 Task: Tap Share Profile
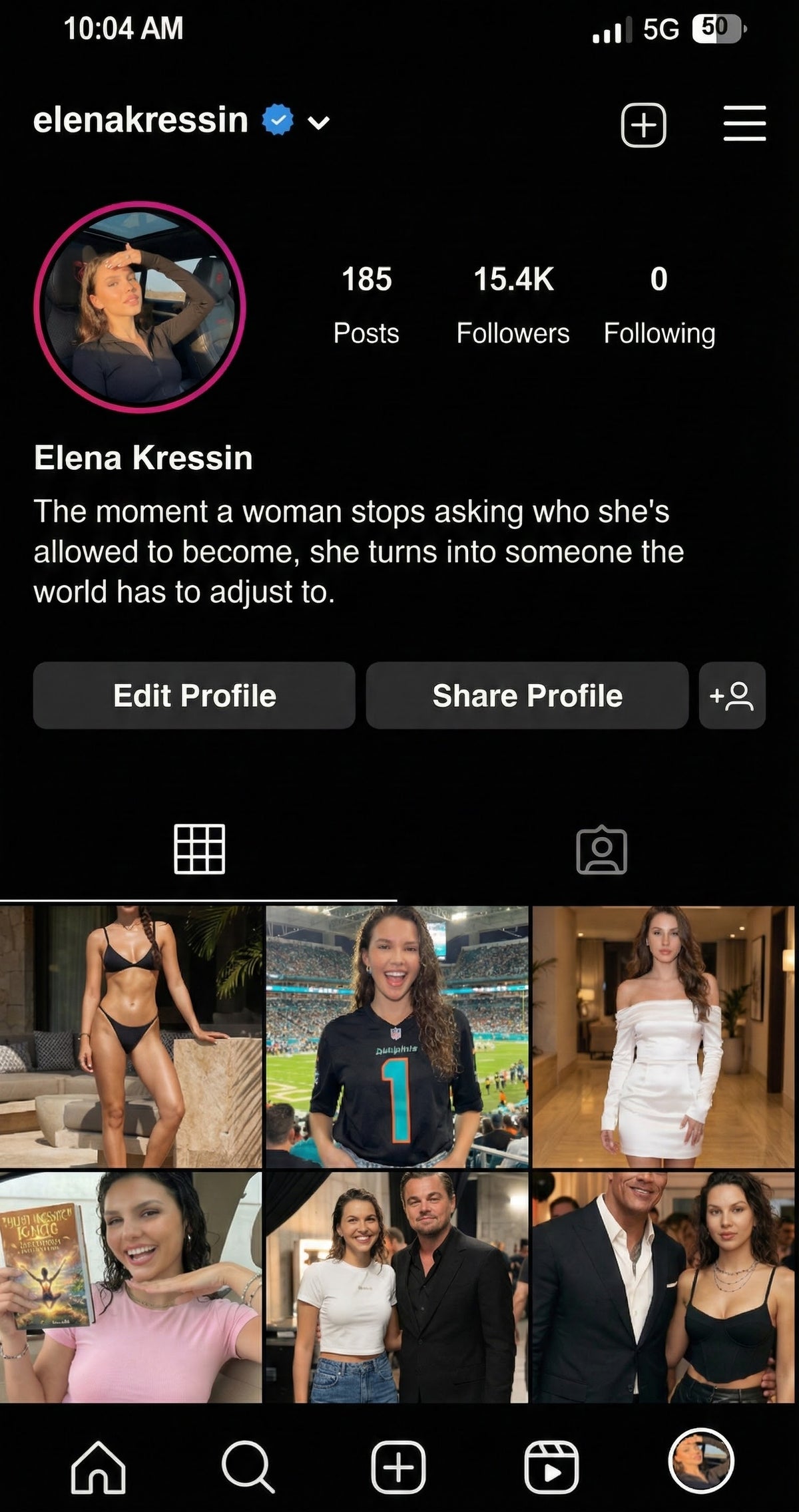click(x=527, y=695)
